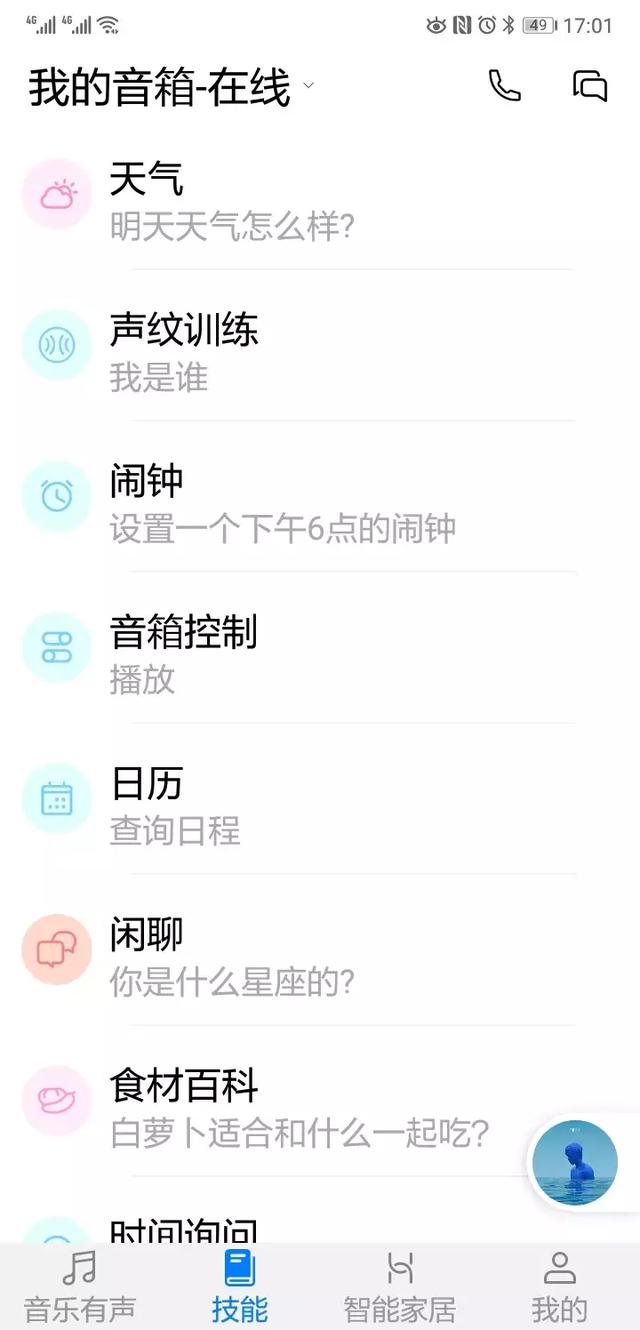This screenshot has height=1330, width=640.
Task: Open 音箱控制 skill
Action: (300, 654)
